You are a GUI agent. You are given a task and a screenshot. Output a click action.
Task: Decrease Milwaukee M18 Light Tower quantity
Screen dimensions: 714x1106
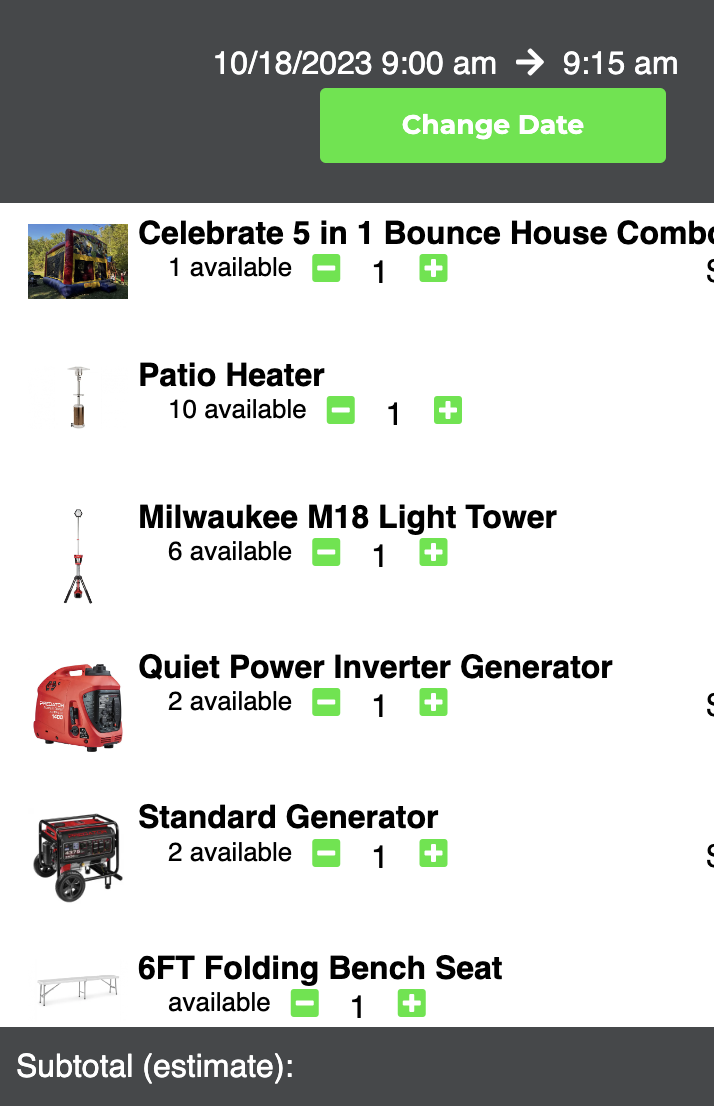(326, 552)
